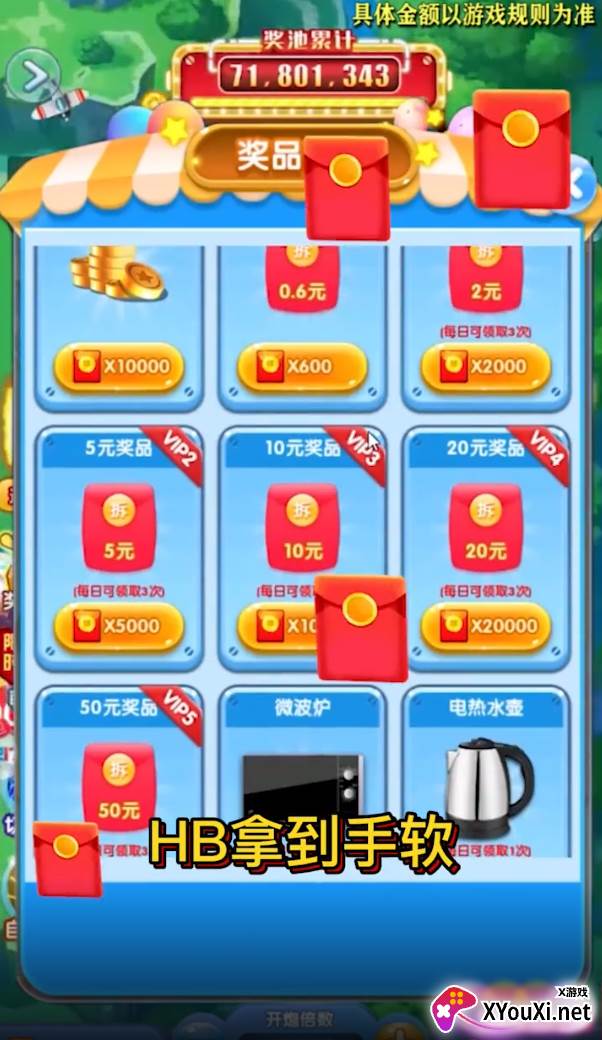This screenshot has width=602, height=1040.
Task: Redeem the 20元 prize for X20000
Action: point(485,626)
